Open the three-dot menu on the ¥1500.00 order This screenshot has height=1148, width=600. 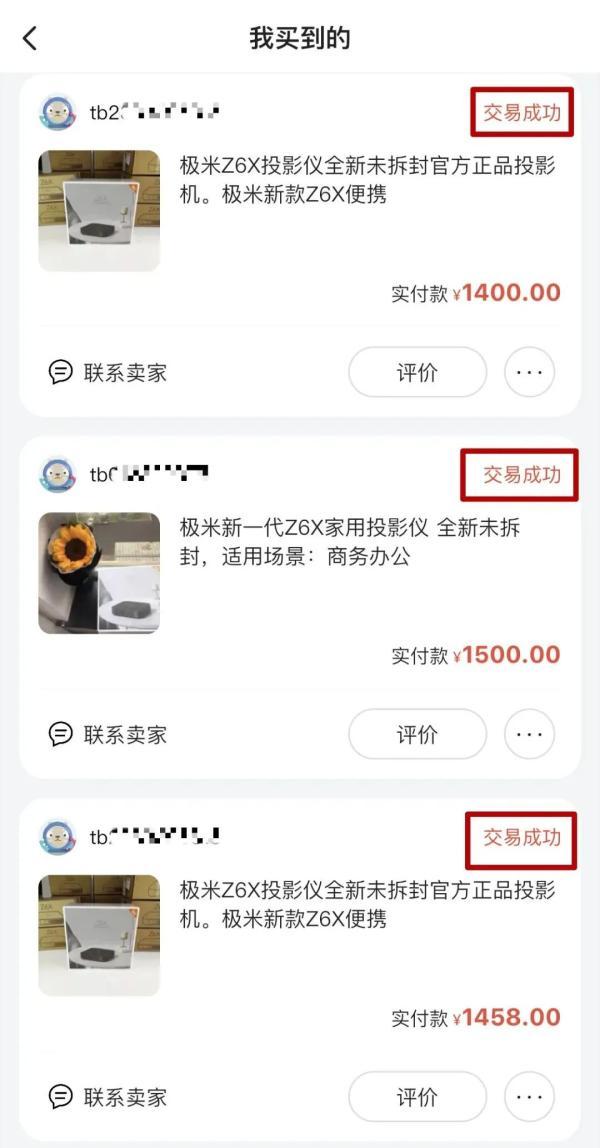(x=529, y=735)
